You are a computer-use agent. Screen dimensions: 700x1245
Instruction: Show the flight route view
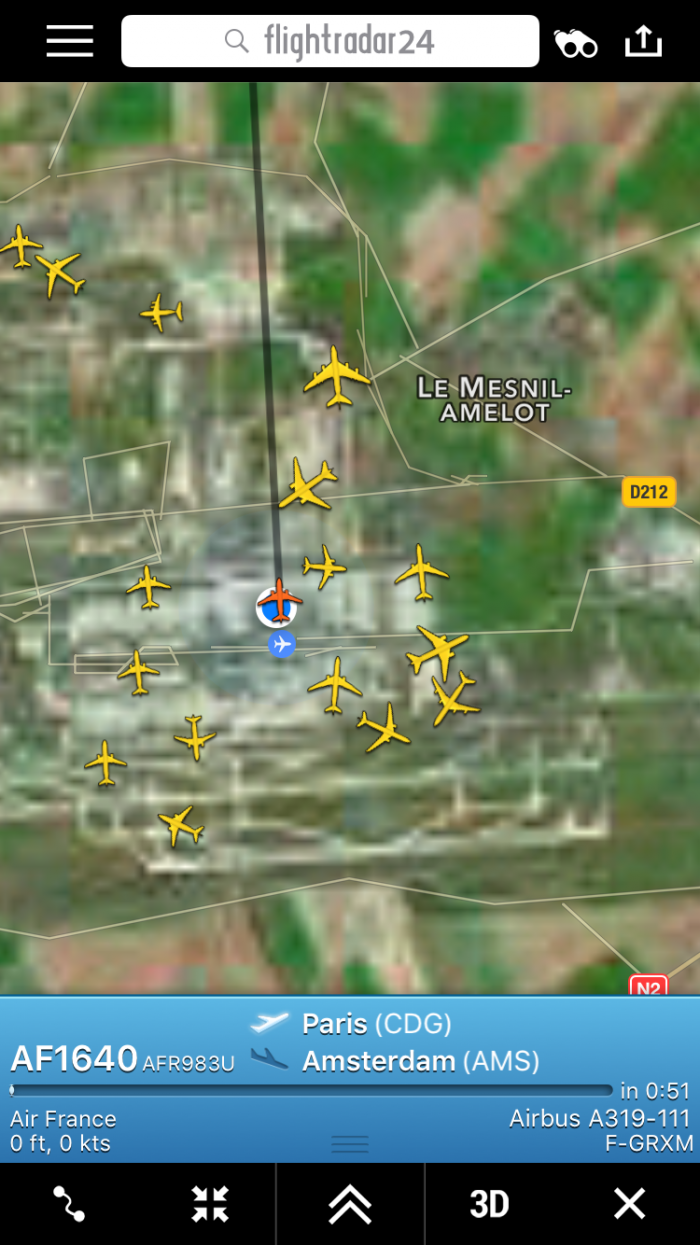coord(69,1203)
